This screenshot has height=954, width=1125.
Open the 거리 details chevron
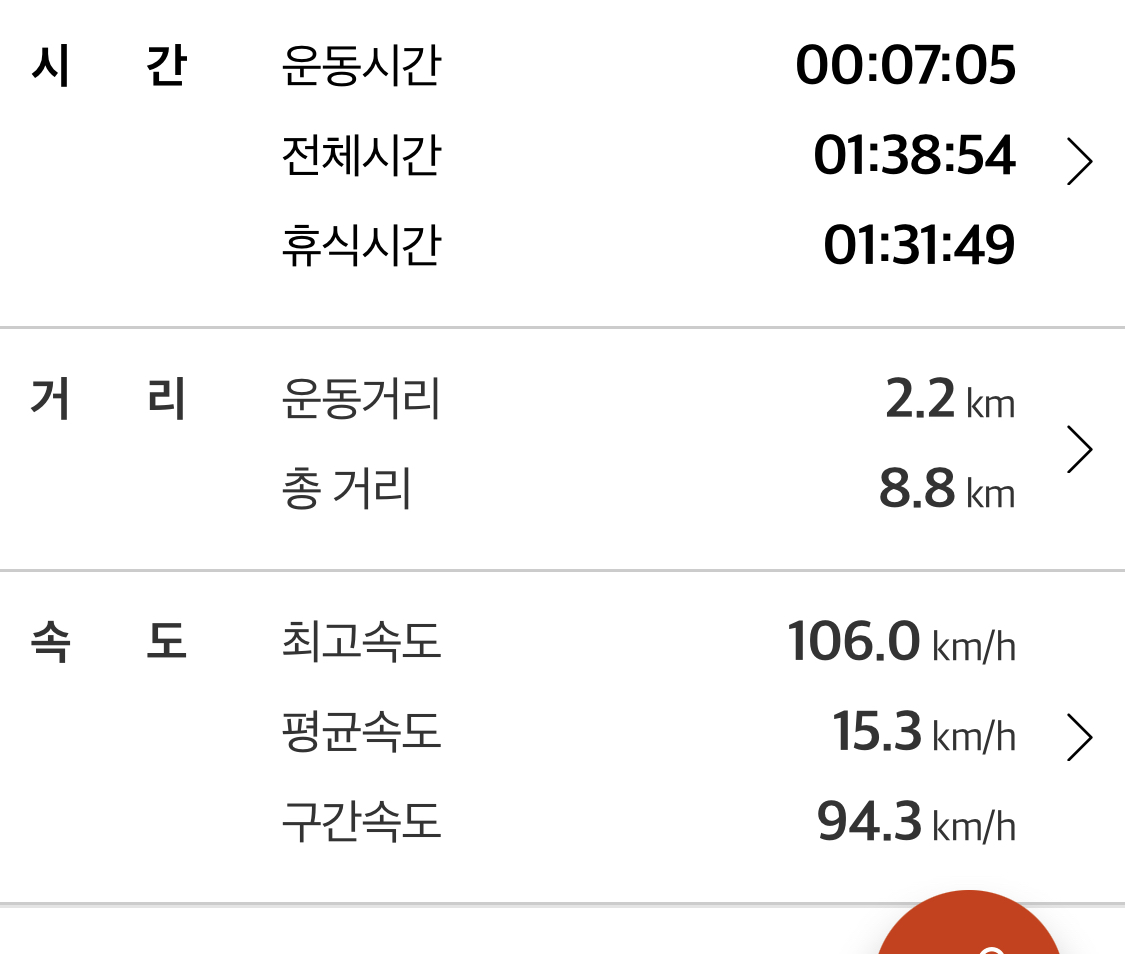pos(1078,449)
